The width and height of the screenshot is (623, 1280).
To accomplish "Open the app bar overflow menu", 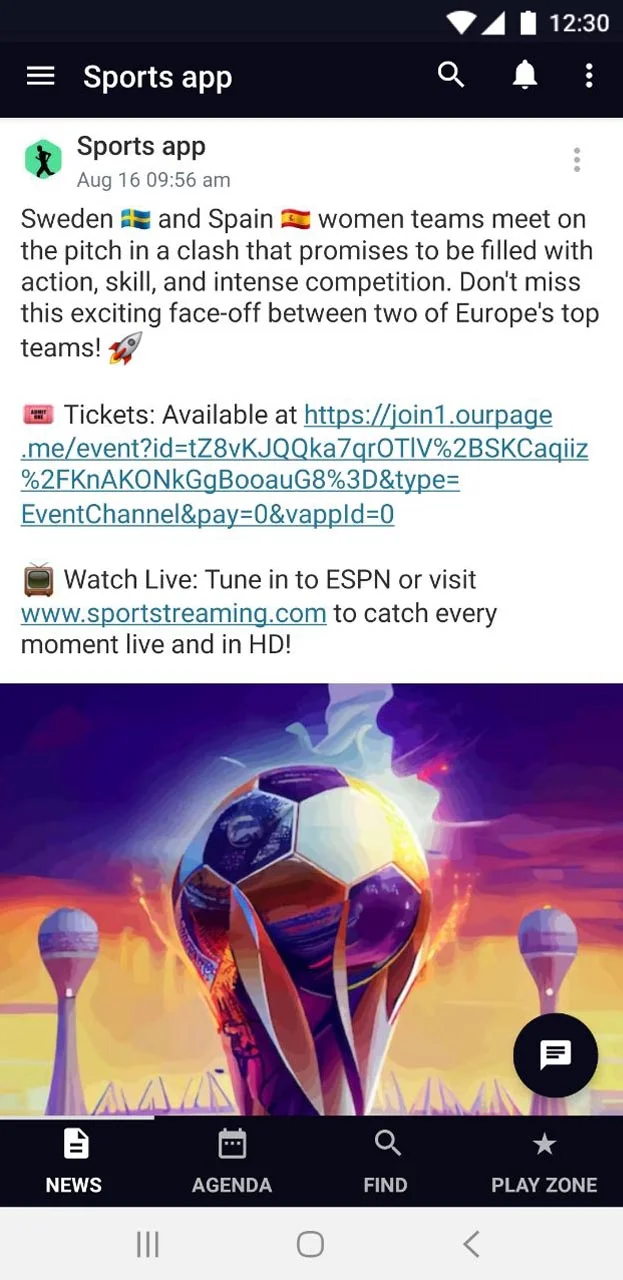I will click(589, 75).
